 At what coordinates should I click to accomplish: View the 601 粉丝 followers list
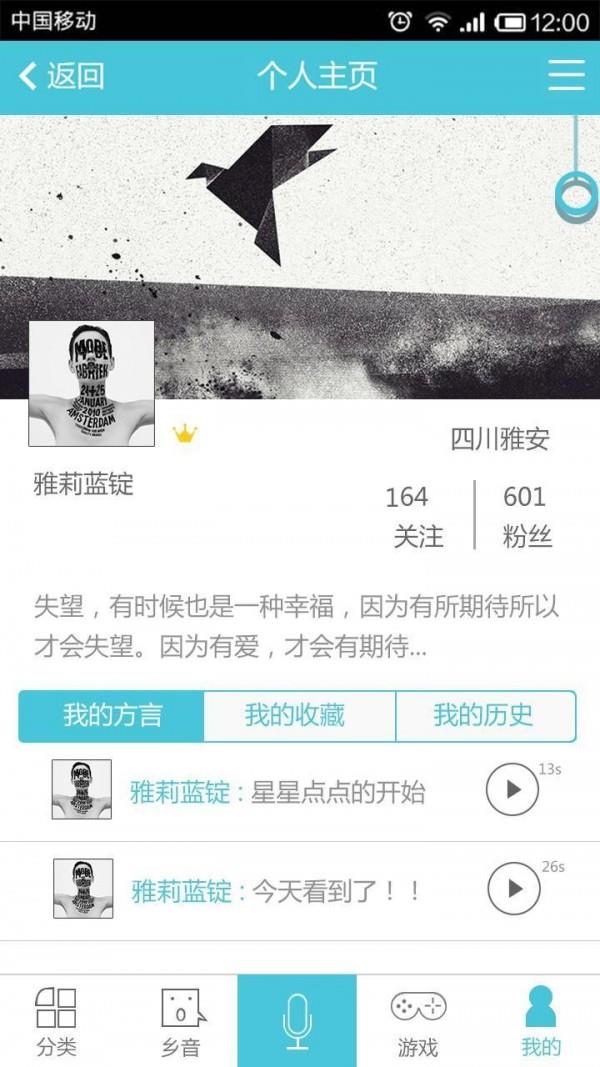[x=526, y=515]
